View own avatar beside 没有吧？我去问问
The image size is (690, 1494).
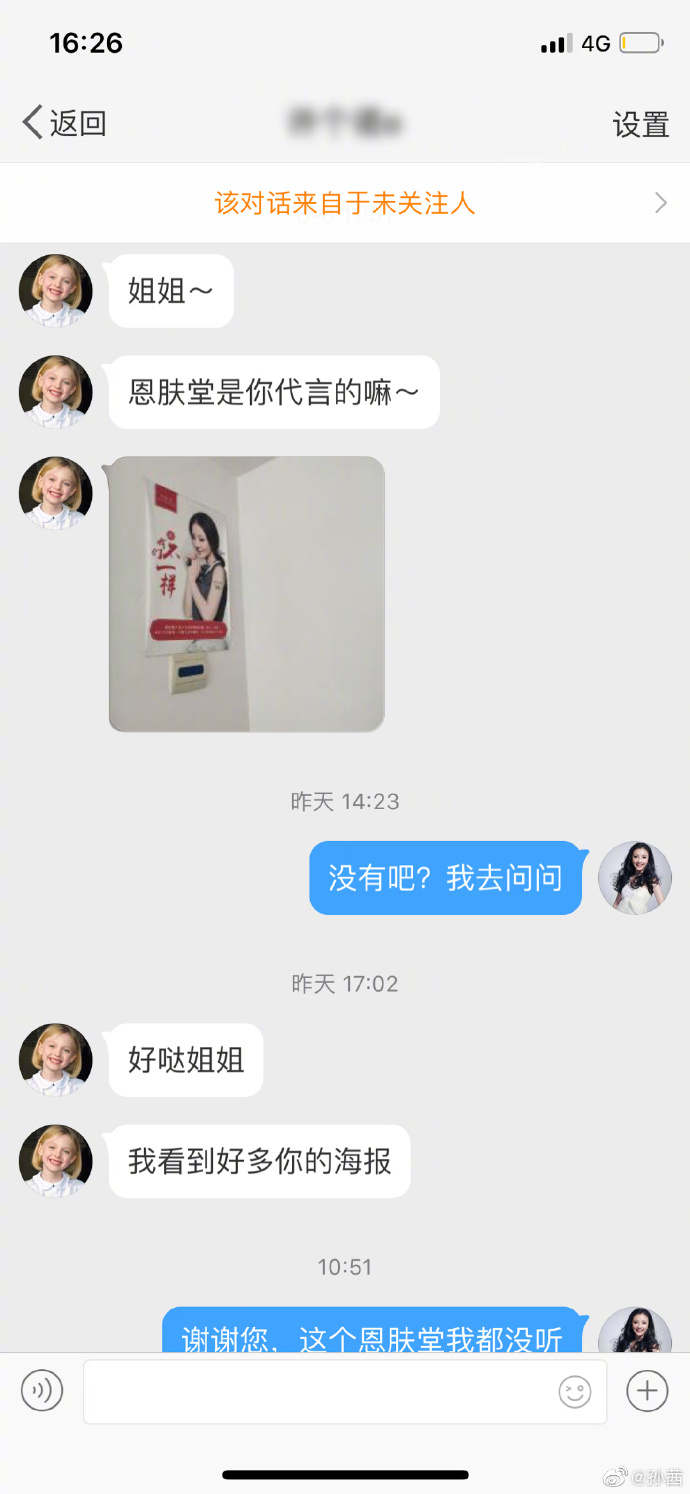[634, 878]
